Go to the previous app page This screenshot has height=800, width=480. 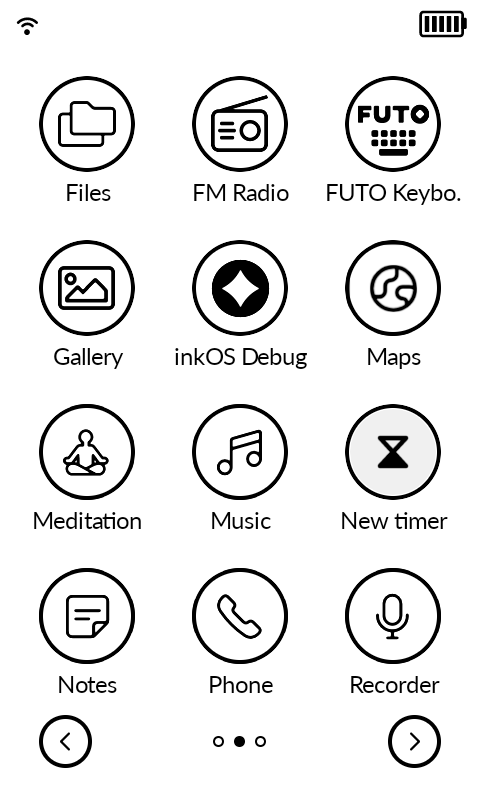pos(65,741)
